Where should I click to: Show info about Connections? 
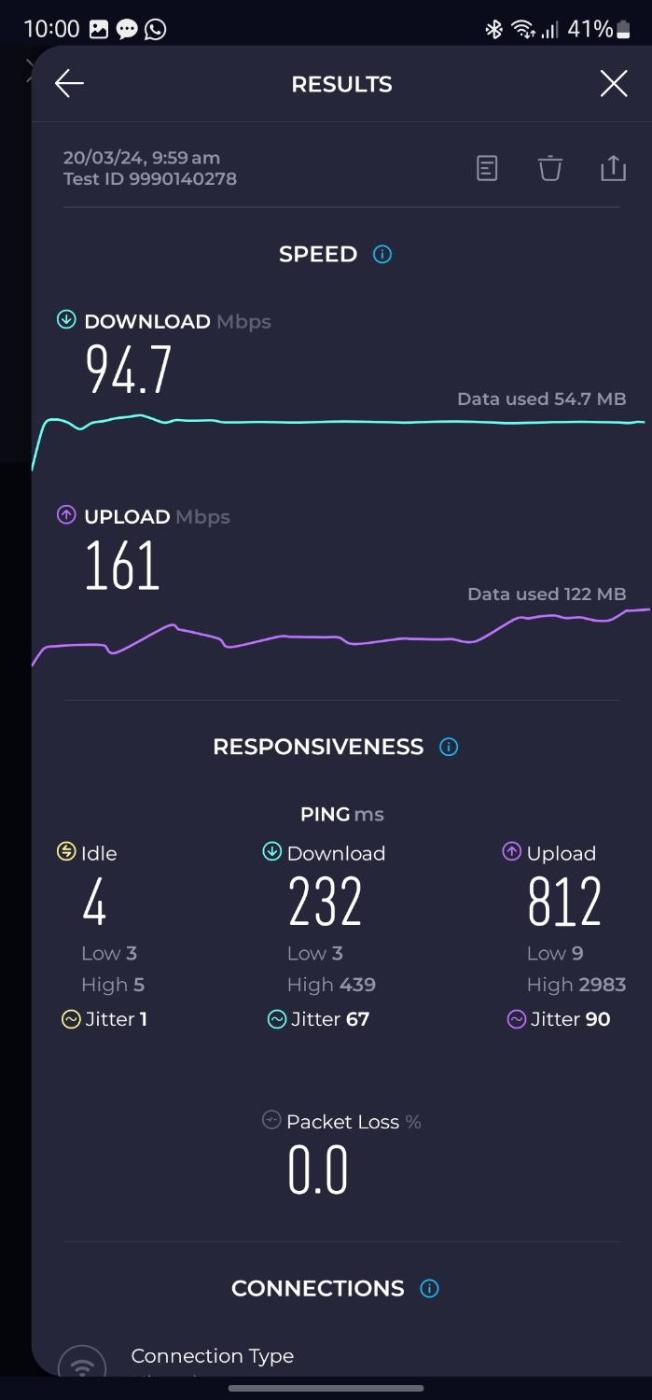coord(430,1288)
